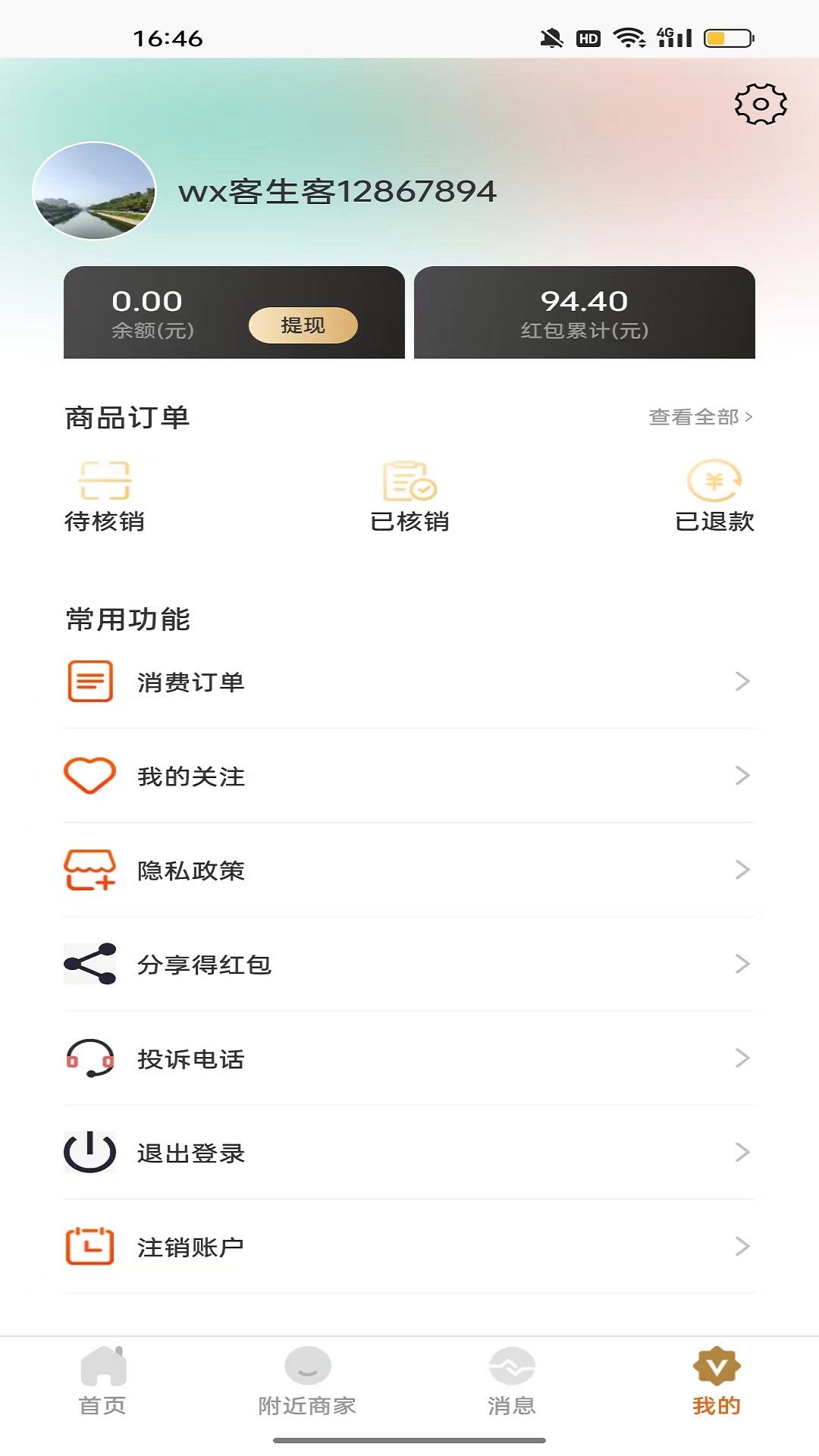Open 我的关注 followed list
Screen dimensions: 819x1456
pyautogui.click(x=409, y=776)
